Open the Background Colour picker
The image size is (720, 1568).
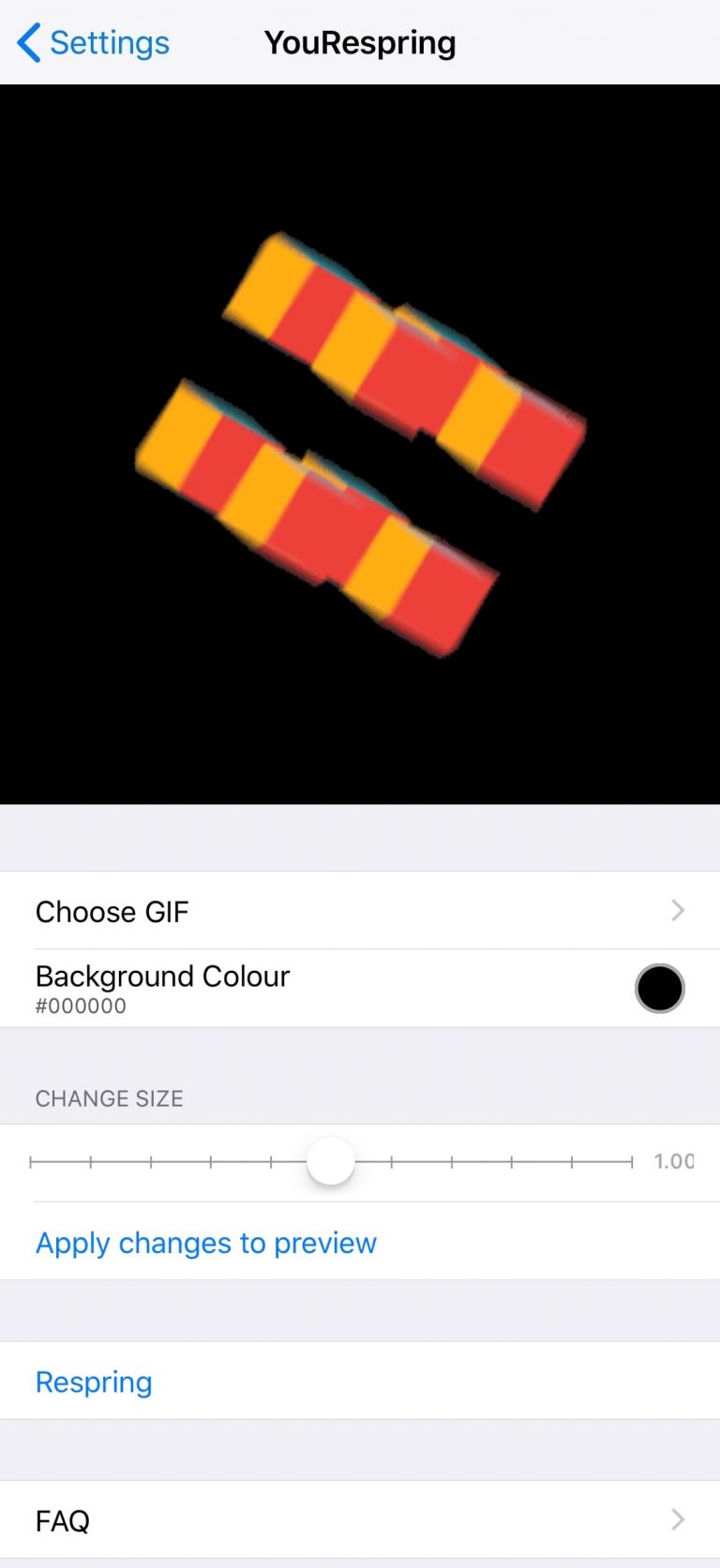(x=360, y=988)
